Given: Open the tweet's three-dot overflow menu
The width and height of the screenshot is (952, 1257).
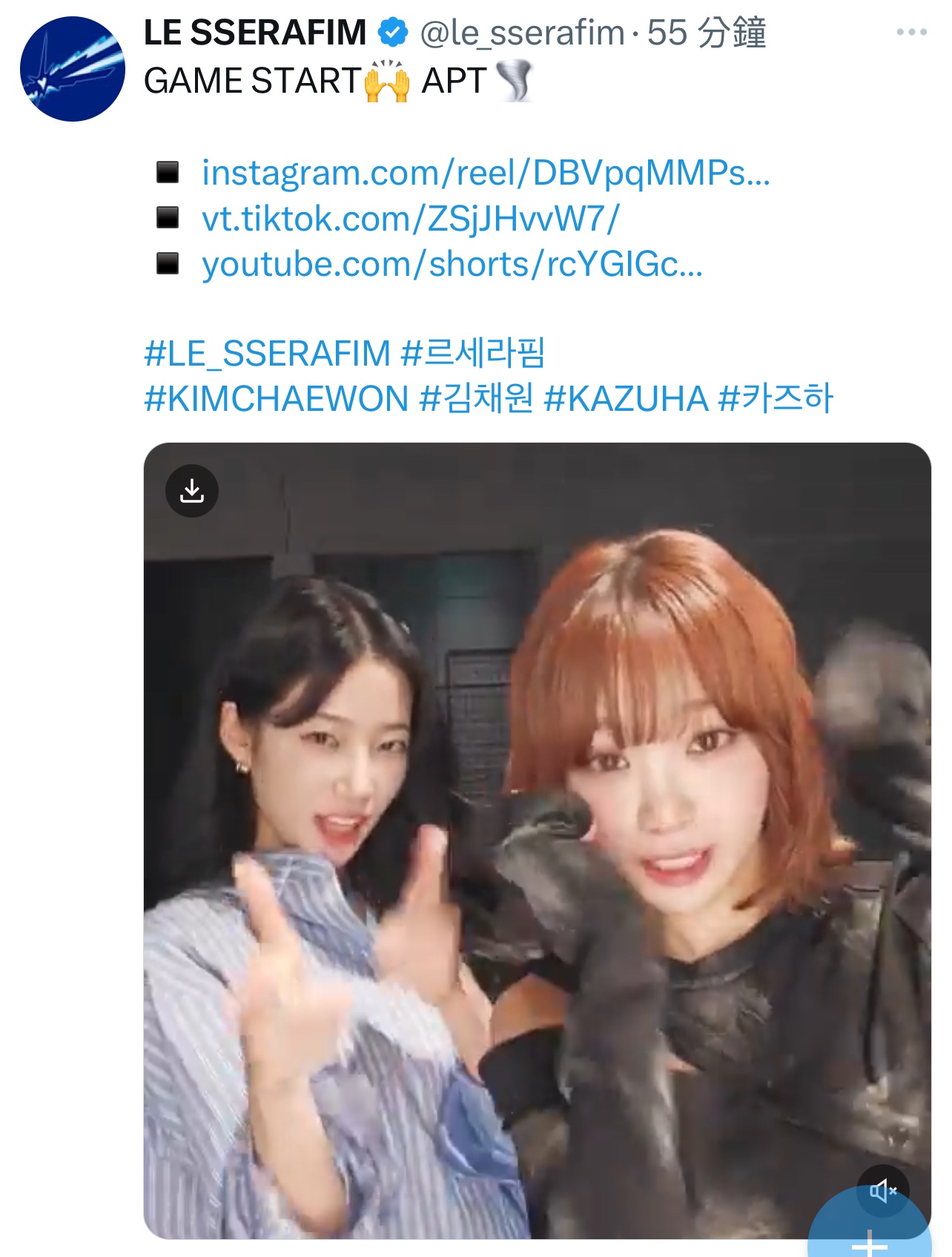Looking at the screenshot, I should coord(911,32).
